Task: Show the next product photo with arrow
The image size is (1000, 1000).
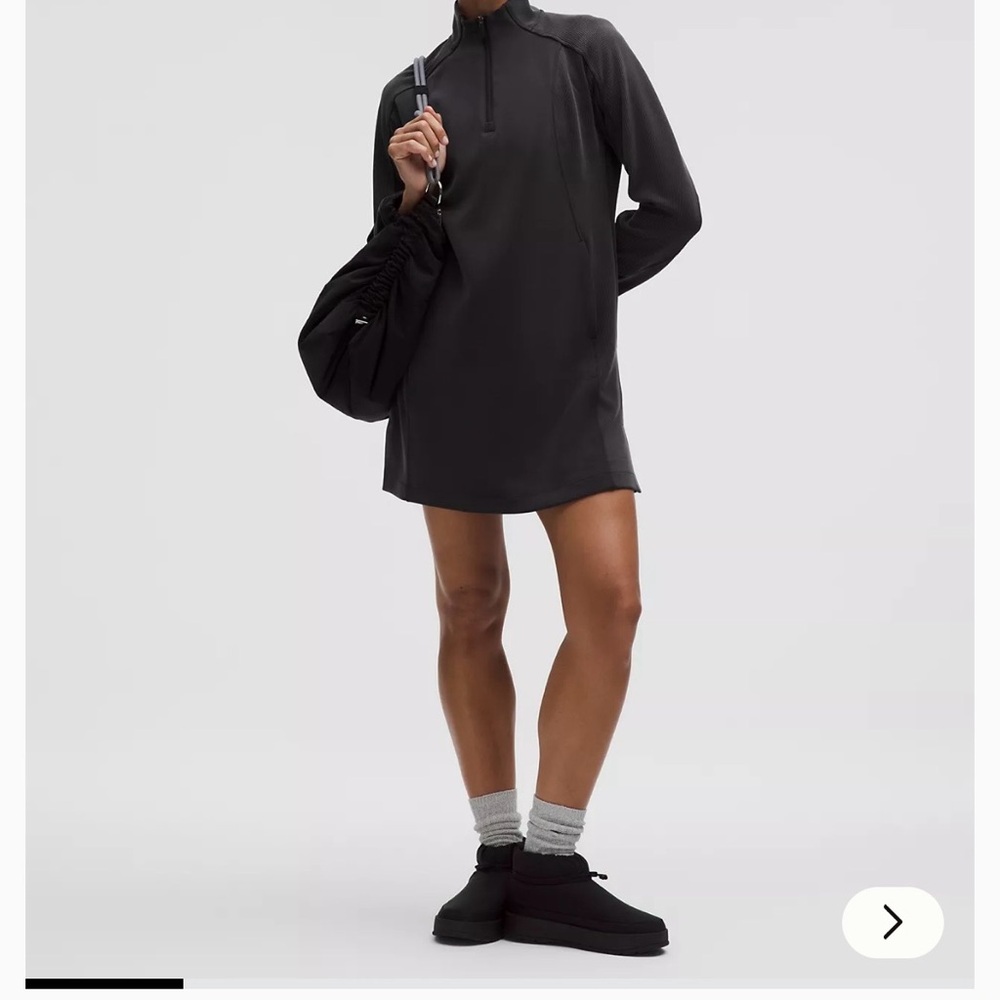Action: 892,922
